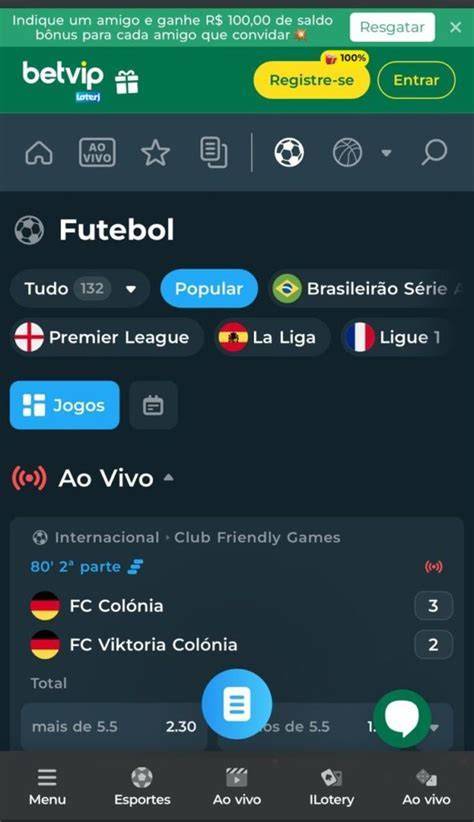Image resolution: width=474 pixels, height=822 pixels.
Task: Open the search magnifier
Action: (434, 153)
